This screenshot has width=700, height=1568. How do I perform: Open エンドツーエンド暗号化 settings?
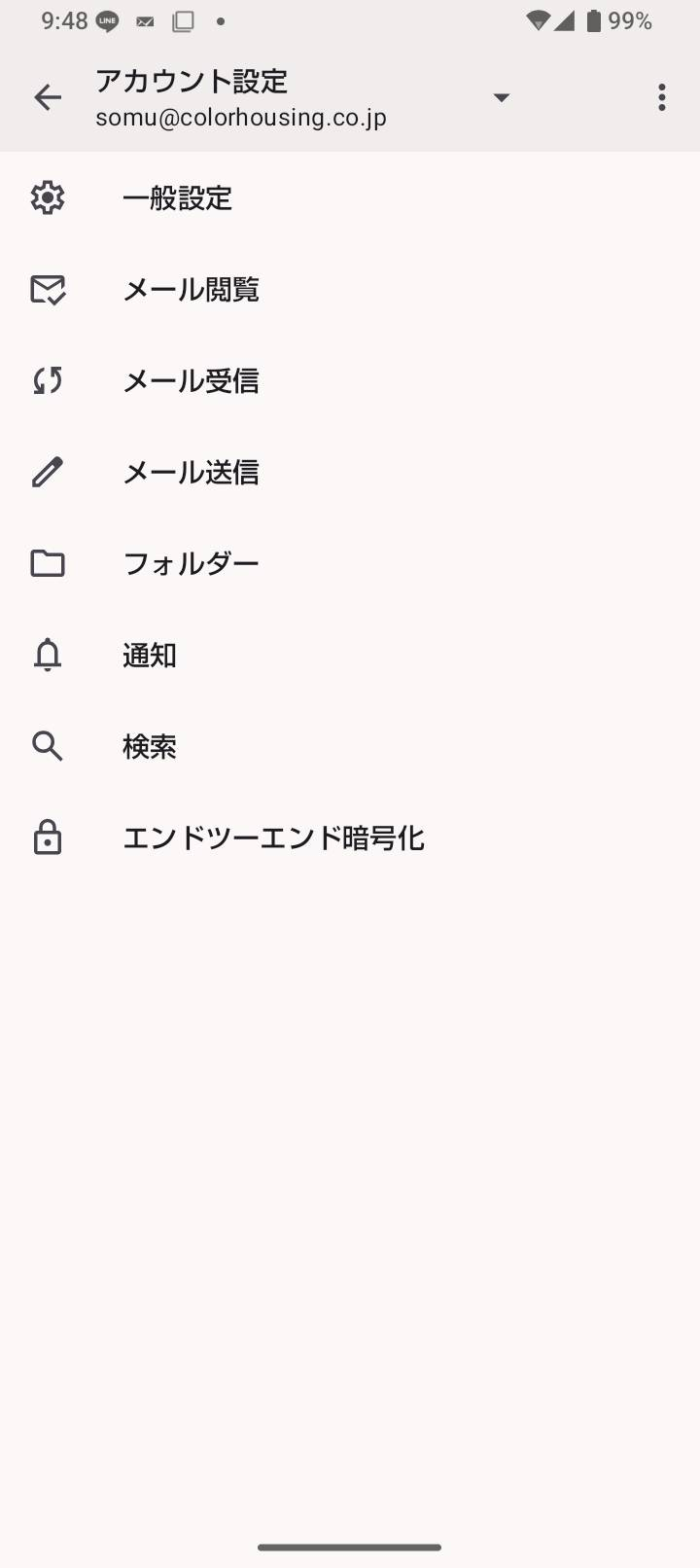[350, 838]
